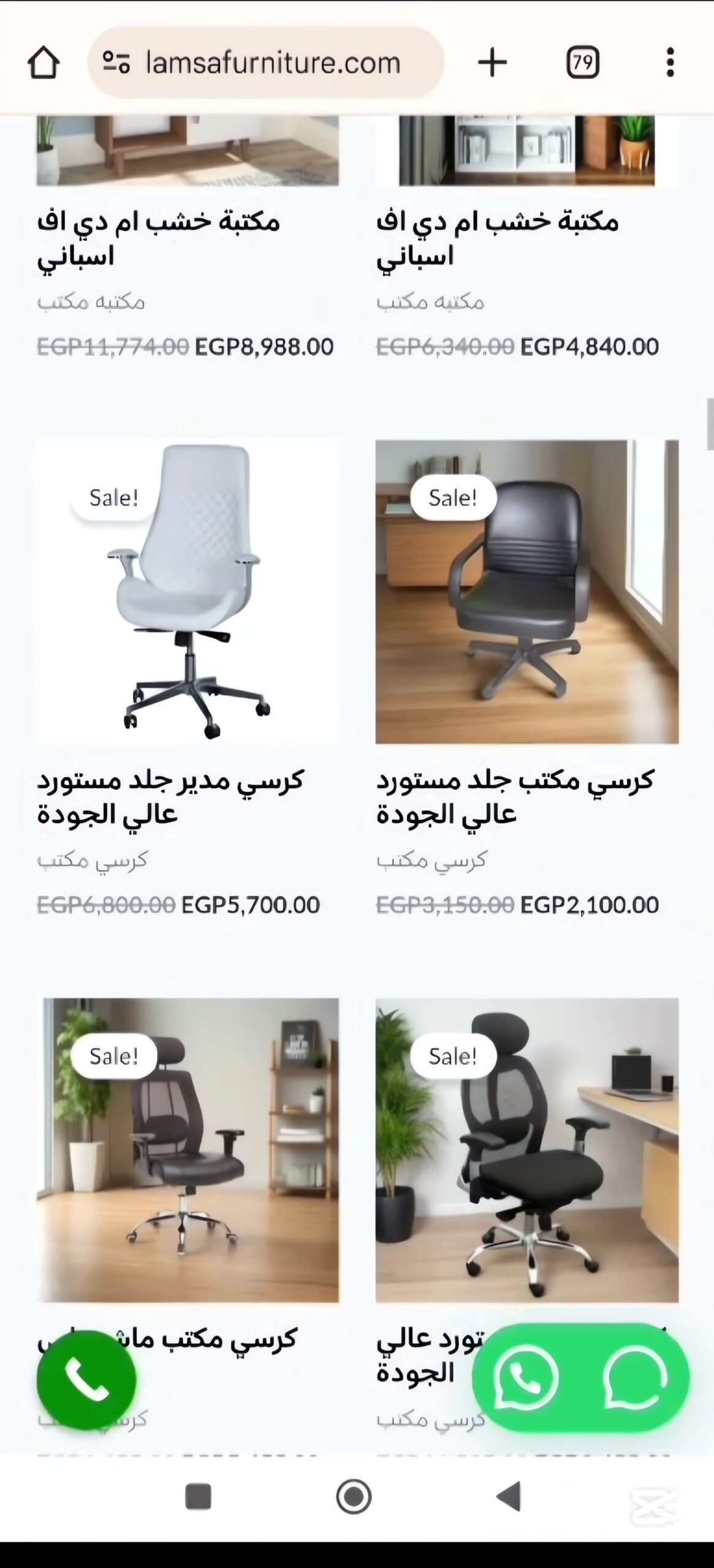This screenshot has width=714, height=1568.
Task: Open the white leather manager chair product
Action: [x=188, y=592]
